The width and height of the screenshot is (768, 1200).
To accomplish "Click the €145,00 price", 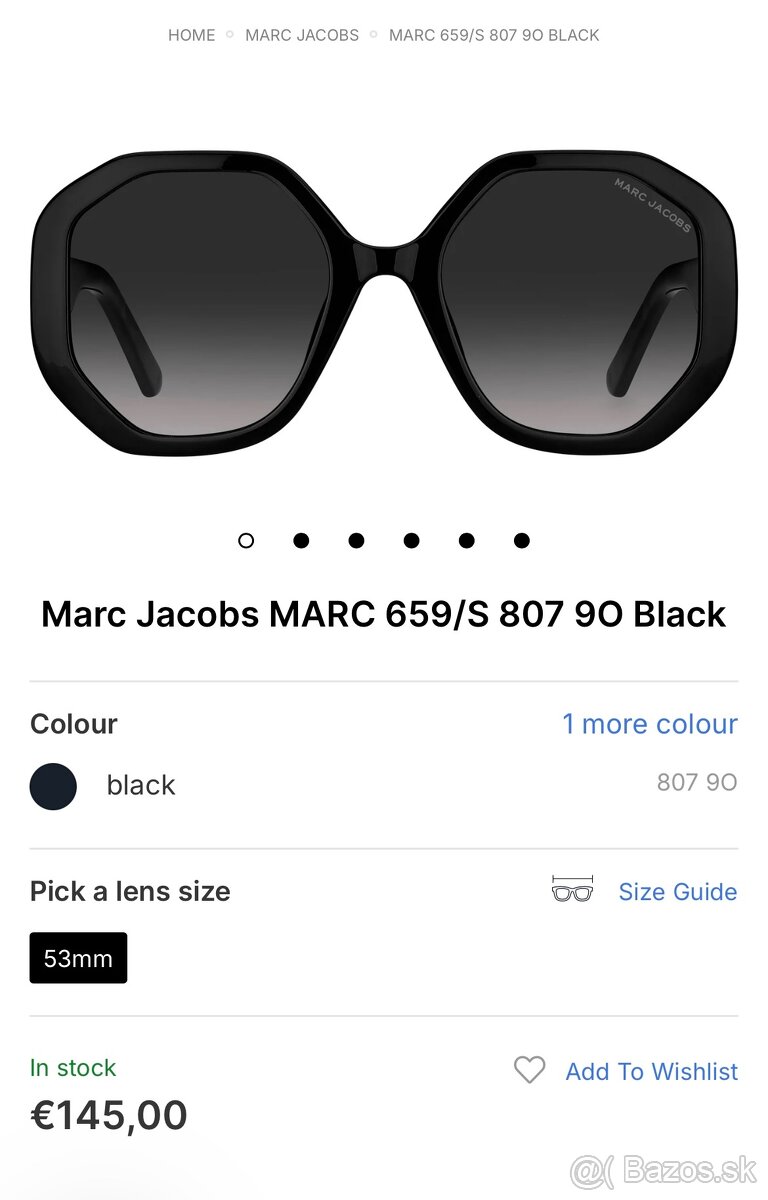I will (108, 1114).
